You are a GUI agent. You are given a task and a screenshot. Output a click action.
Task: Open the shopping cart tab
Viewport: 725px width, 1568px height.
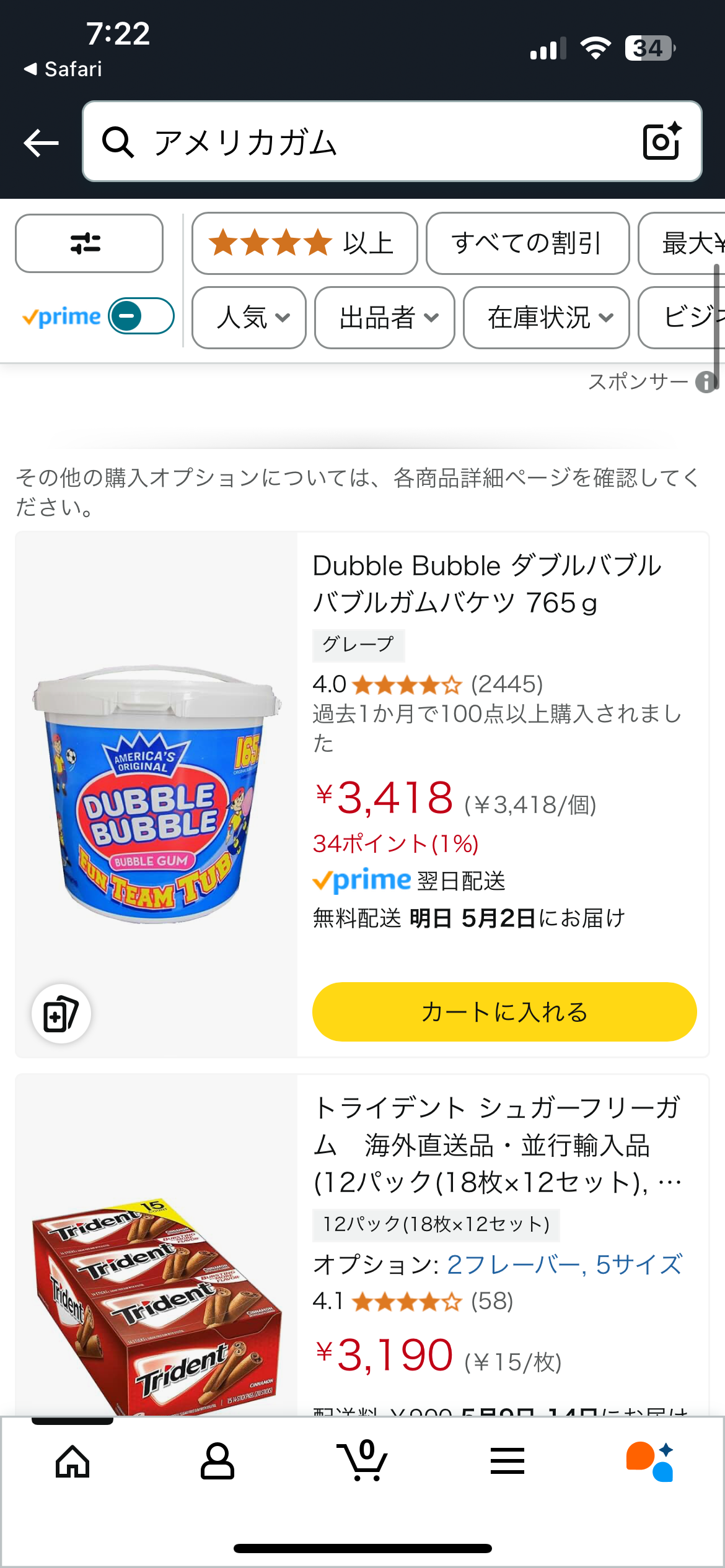coord(362,1462)
